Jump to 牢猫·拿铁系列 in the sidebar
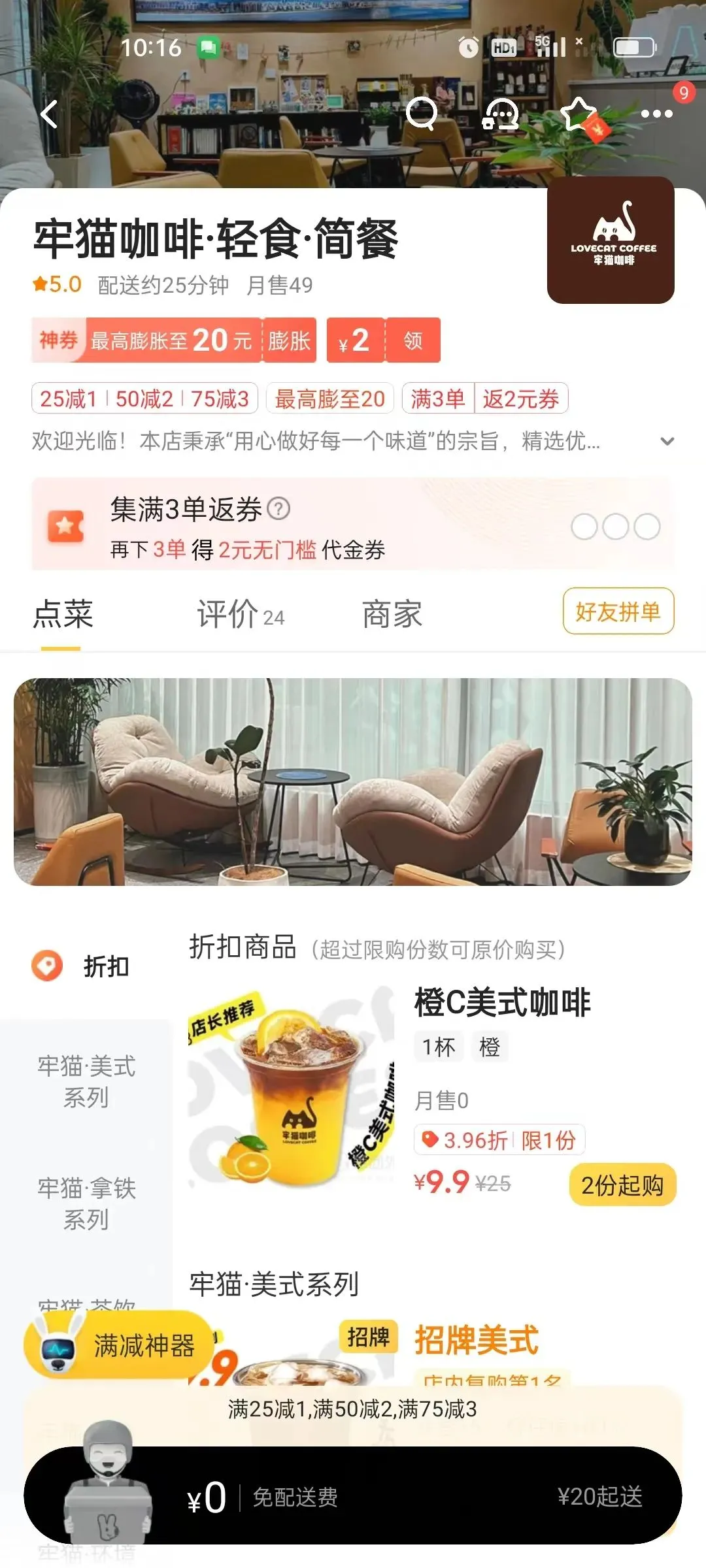The width and height of the screenshot is (706, 1568). [x=86, y=1203]
